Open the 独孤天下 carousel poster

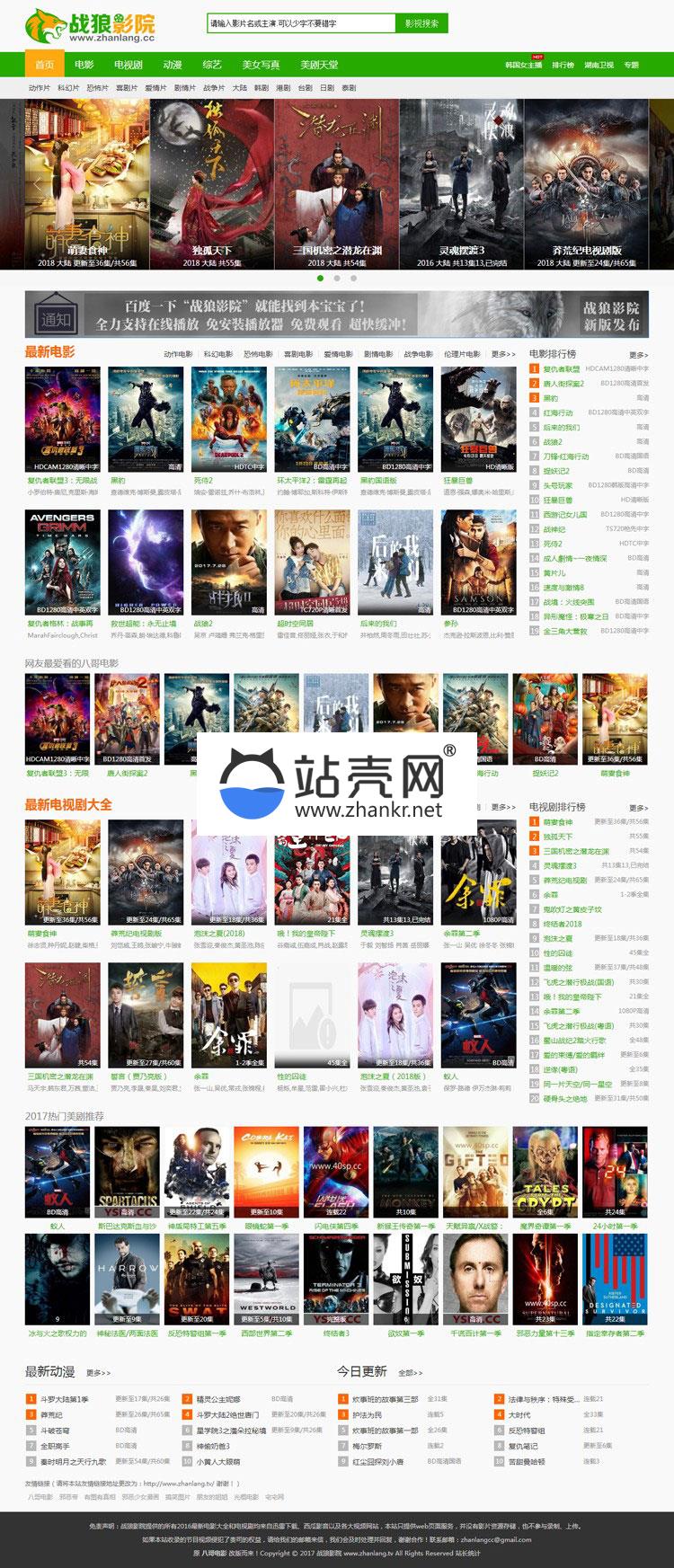(x=211, y=184)
